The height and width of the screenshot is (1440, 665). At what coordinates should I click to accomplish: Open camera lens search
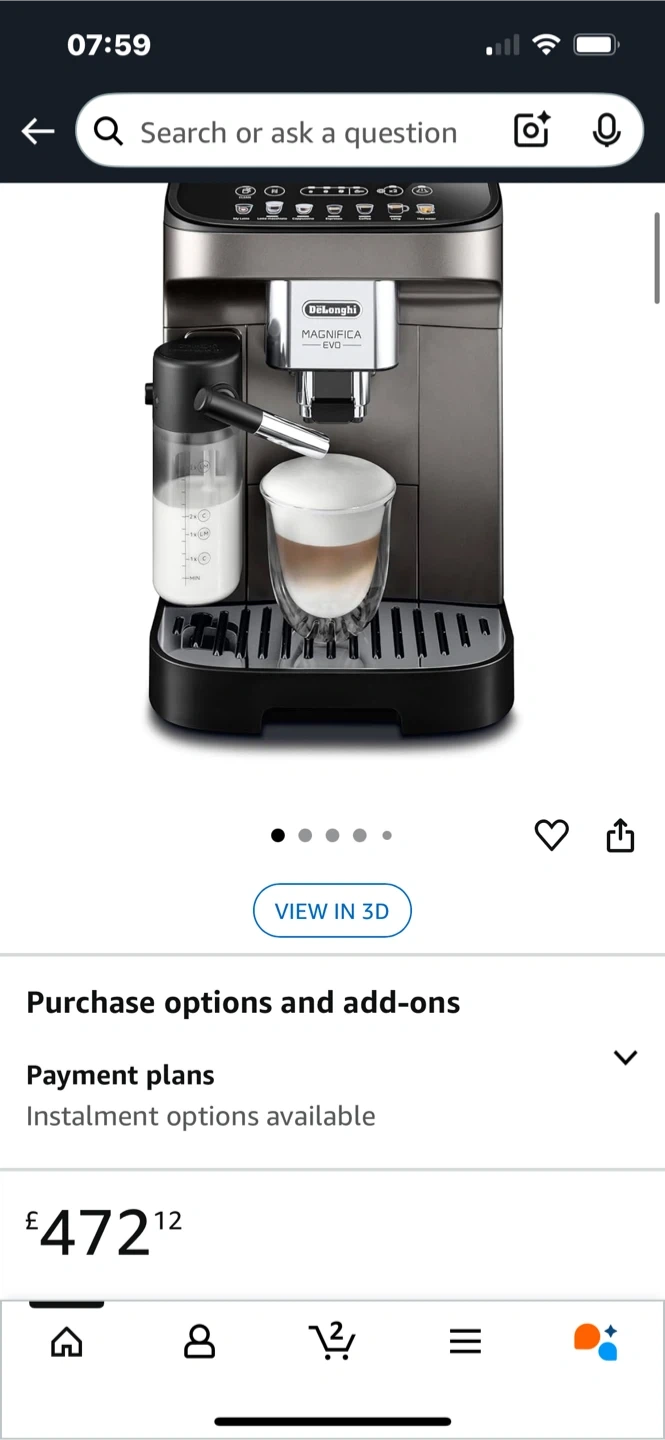coord(531,131)
